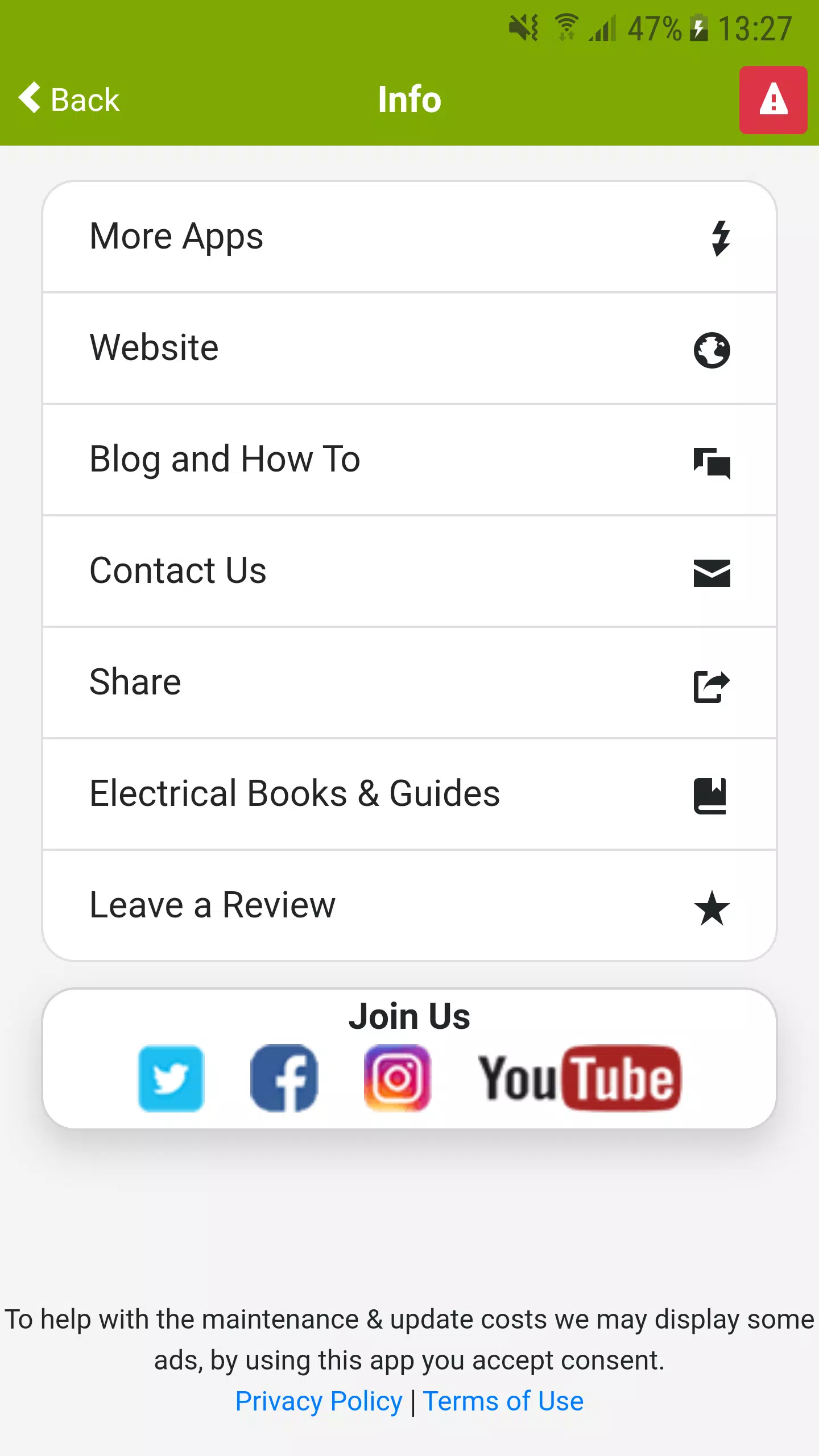Open the More Apps row
The image size is (819, 1456).
[409, 237]
